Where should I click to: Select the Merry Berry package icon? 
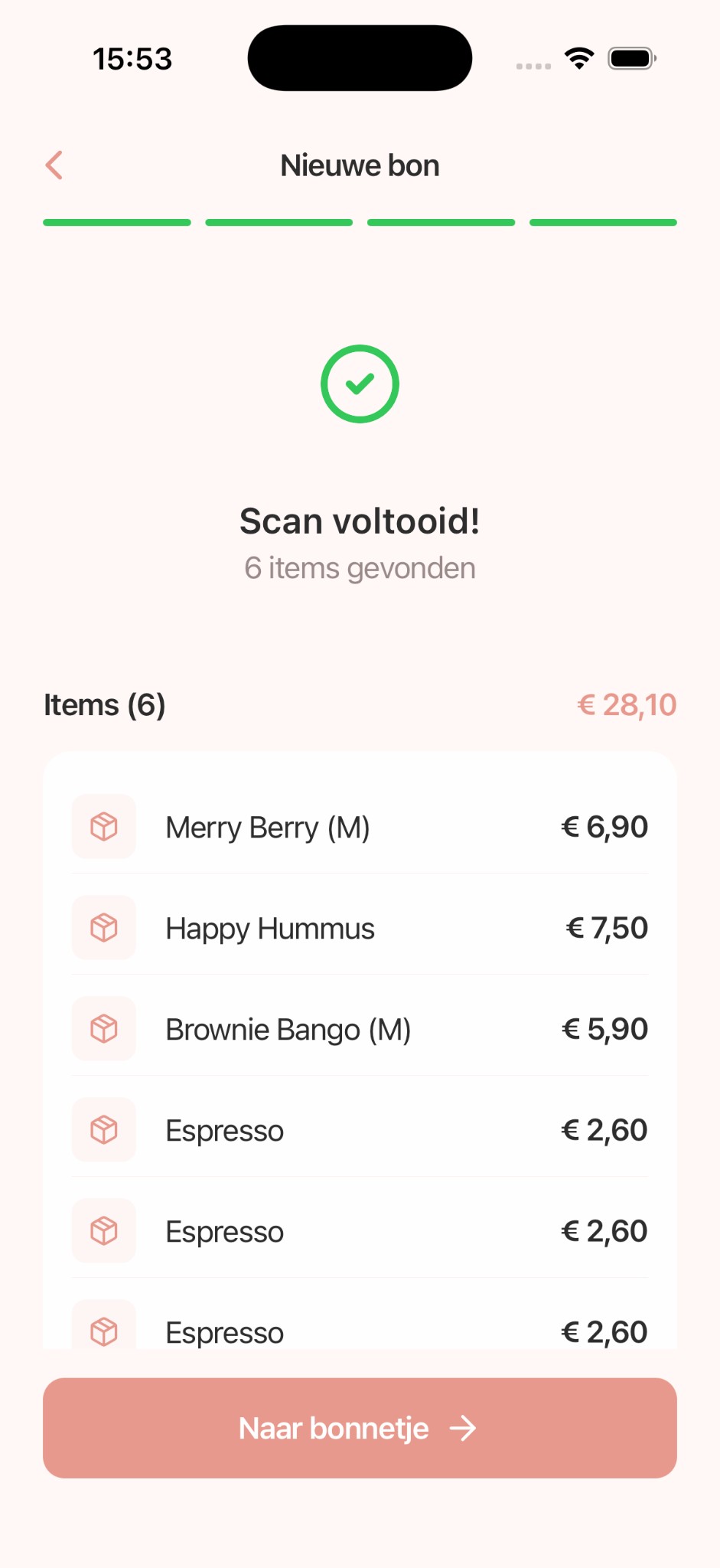pyautogui.click(x=103, y=827)
